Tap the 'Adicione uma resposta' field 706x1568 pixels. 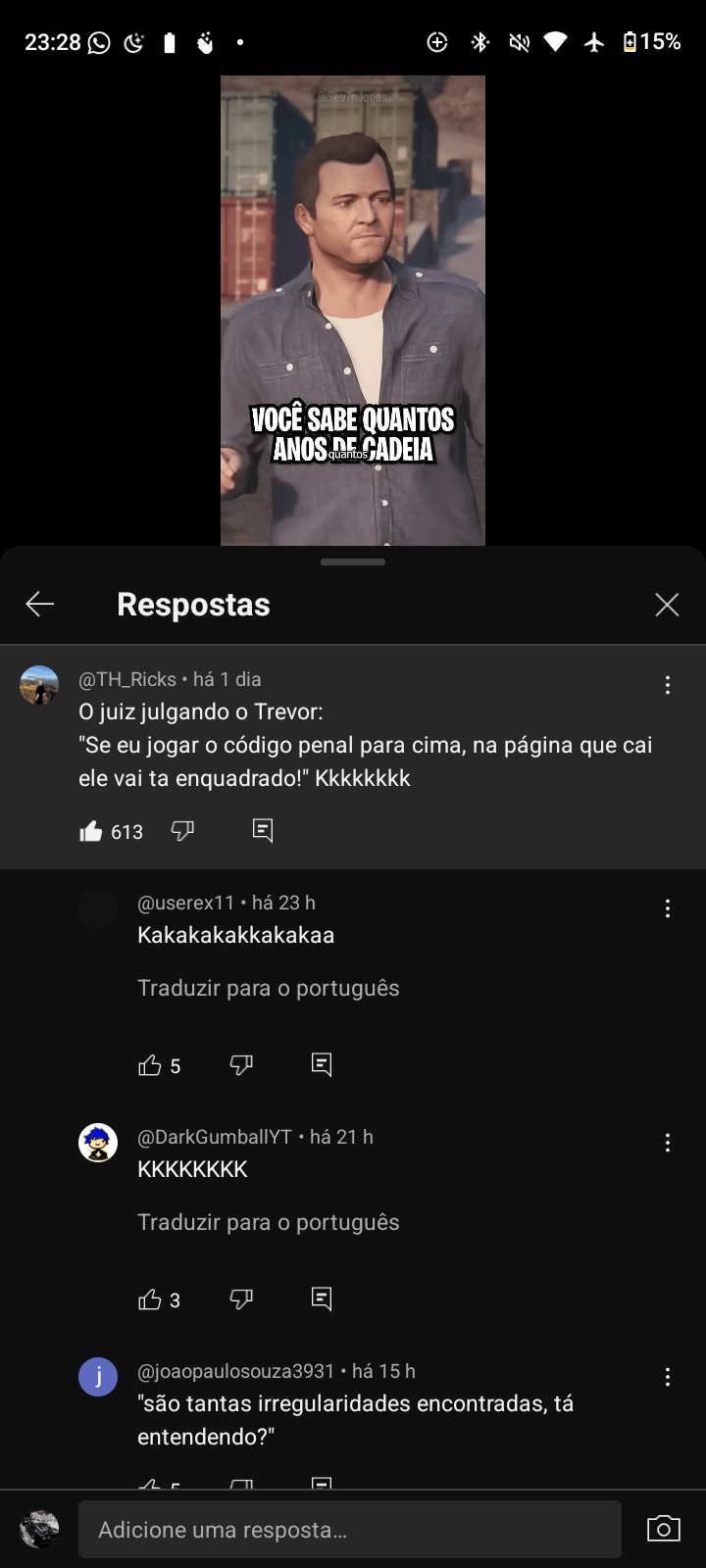[349, 1529]
